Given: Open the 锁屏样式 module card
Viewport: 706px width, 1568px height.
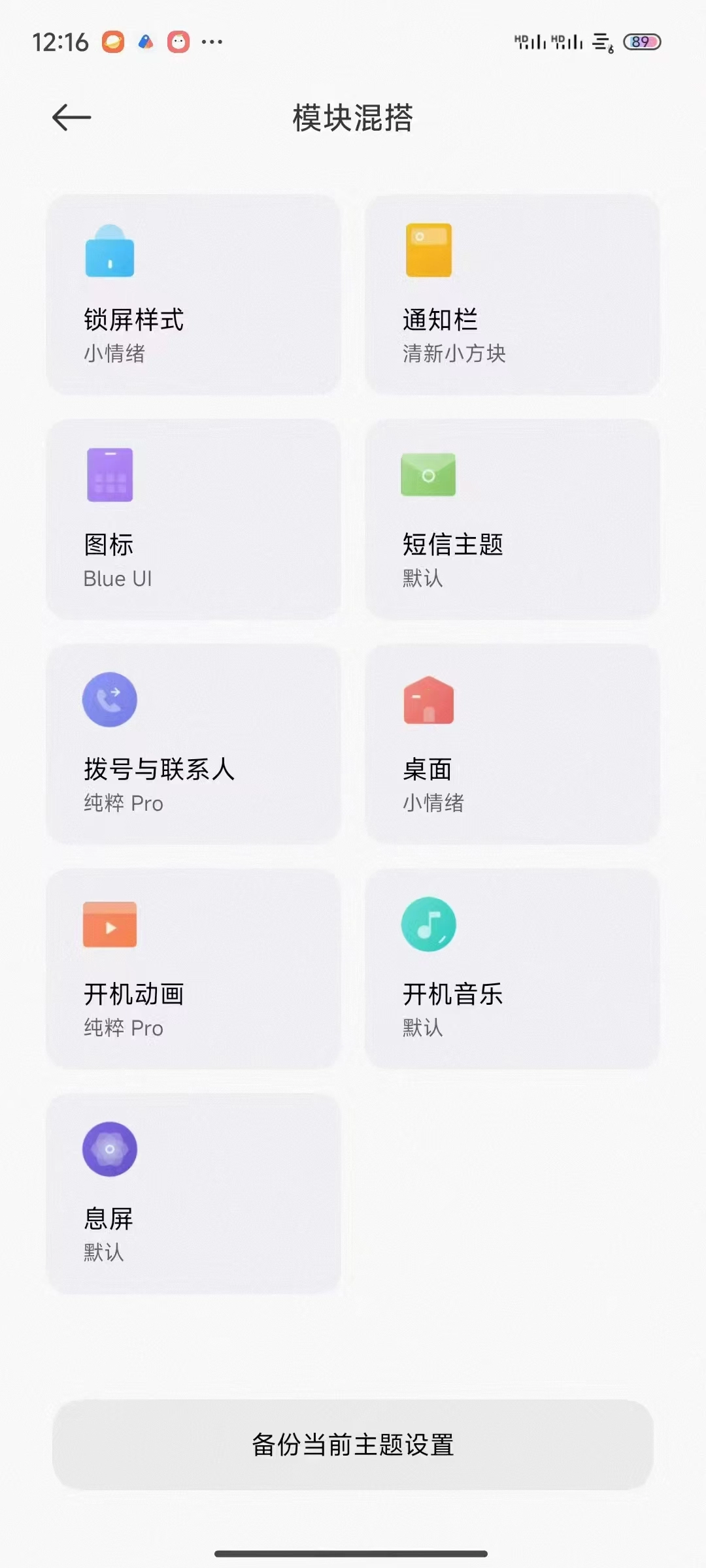Looking at the screenshot, I should tap(193, 294).
